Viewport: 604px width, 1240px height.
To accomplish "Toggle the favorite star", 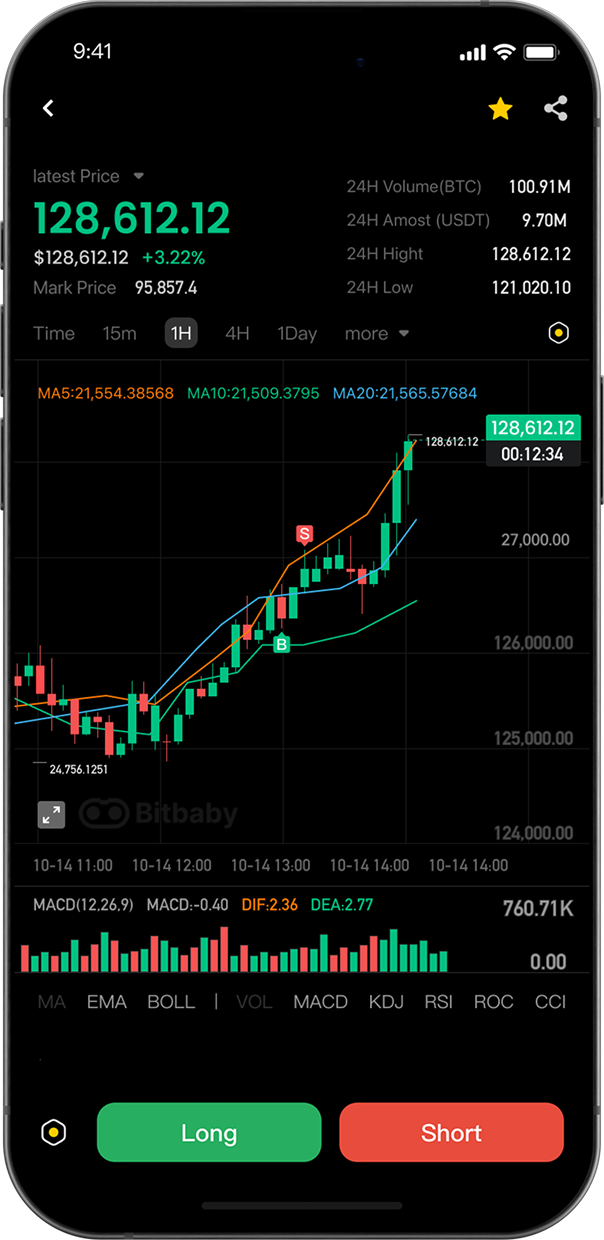I will [x=500, y=109].
